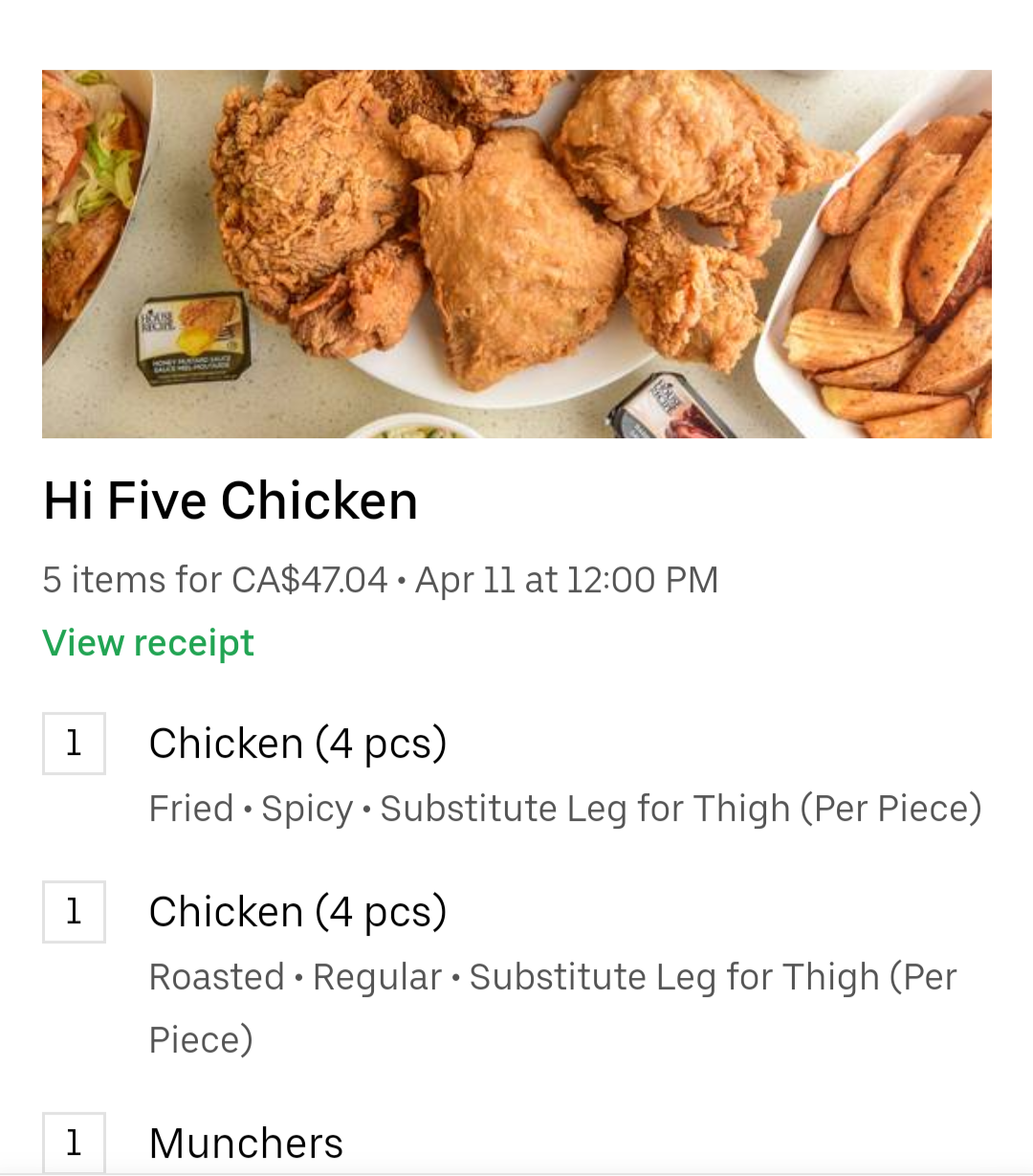Open the first Chicken (4 pcs) item
1033x1176 pixels.
point(297,743)
